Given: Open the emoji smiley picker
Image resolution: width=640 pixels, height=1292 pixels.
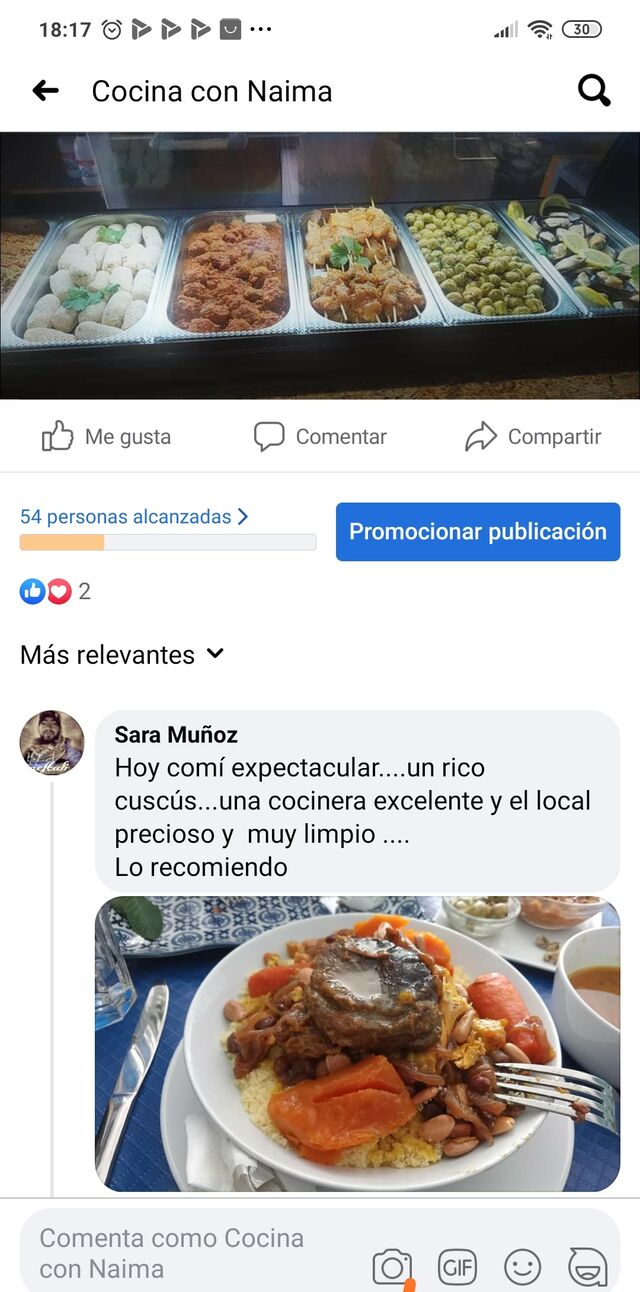Looking at the screenshot, I should (x=522, y=1268).
